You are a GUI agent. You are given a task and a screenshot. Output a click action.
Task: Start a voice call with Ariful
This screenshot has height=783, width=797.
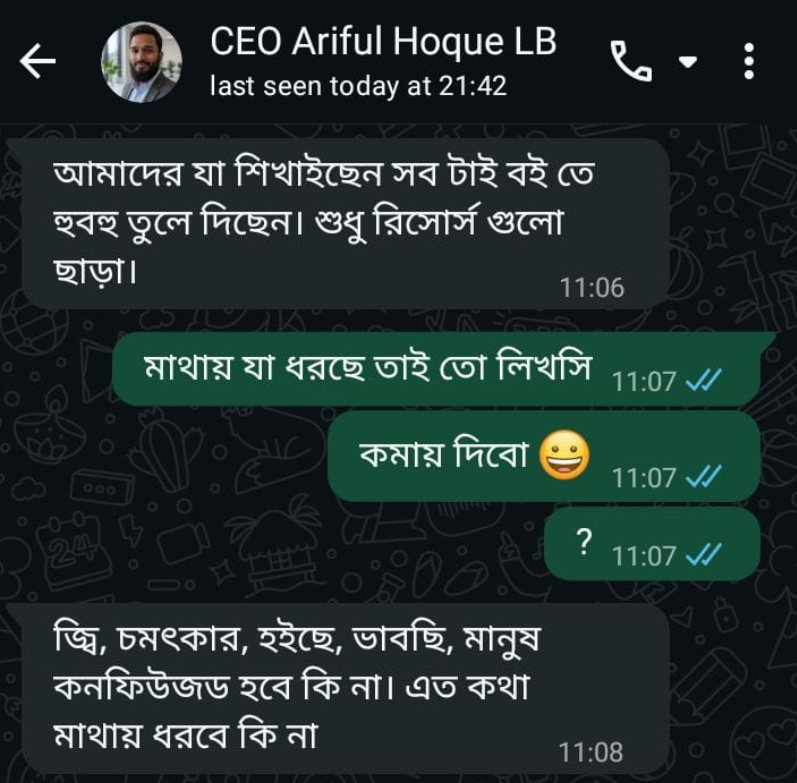coord(631,62)
